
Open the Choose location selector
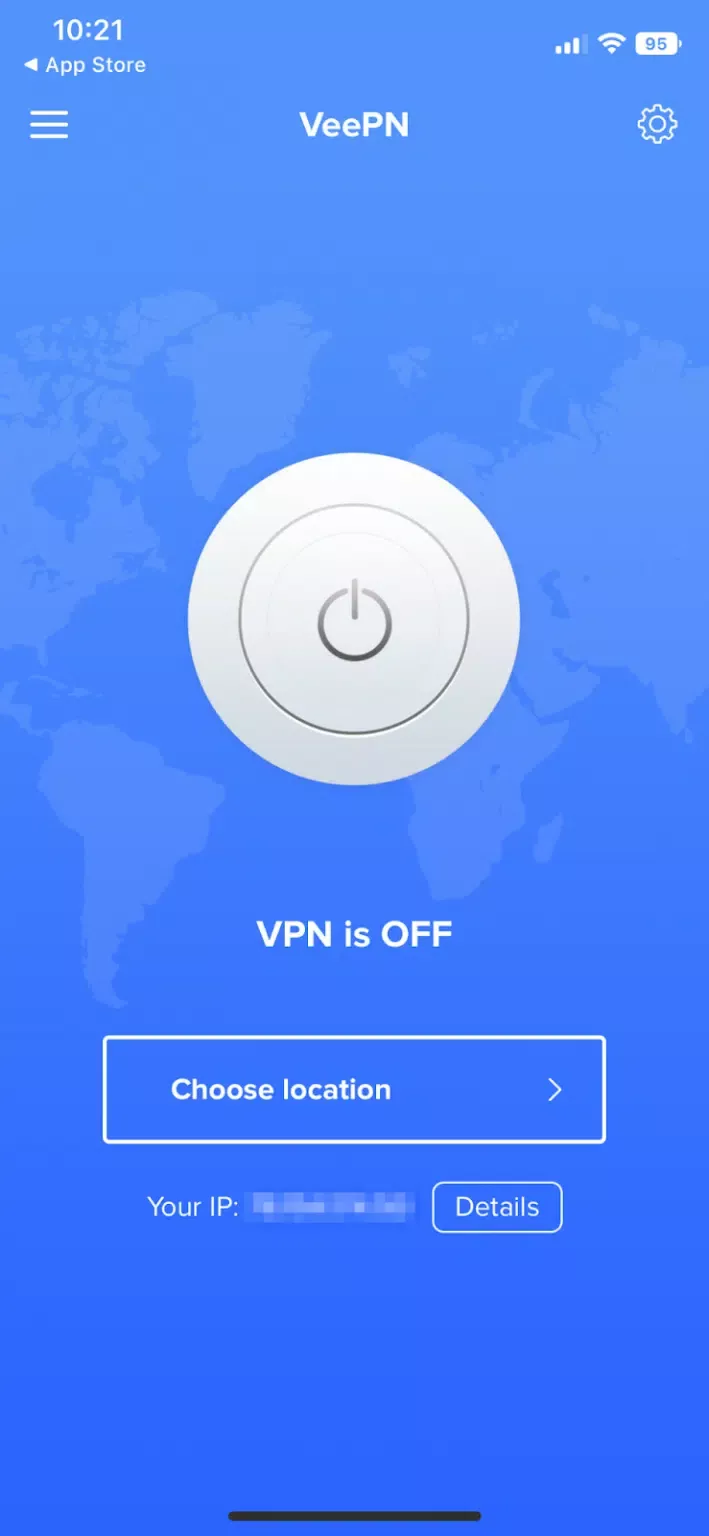tap(354, 1089)
